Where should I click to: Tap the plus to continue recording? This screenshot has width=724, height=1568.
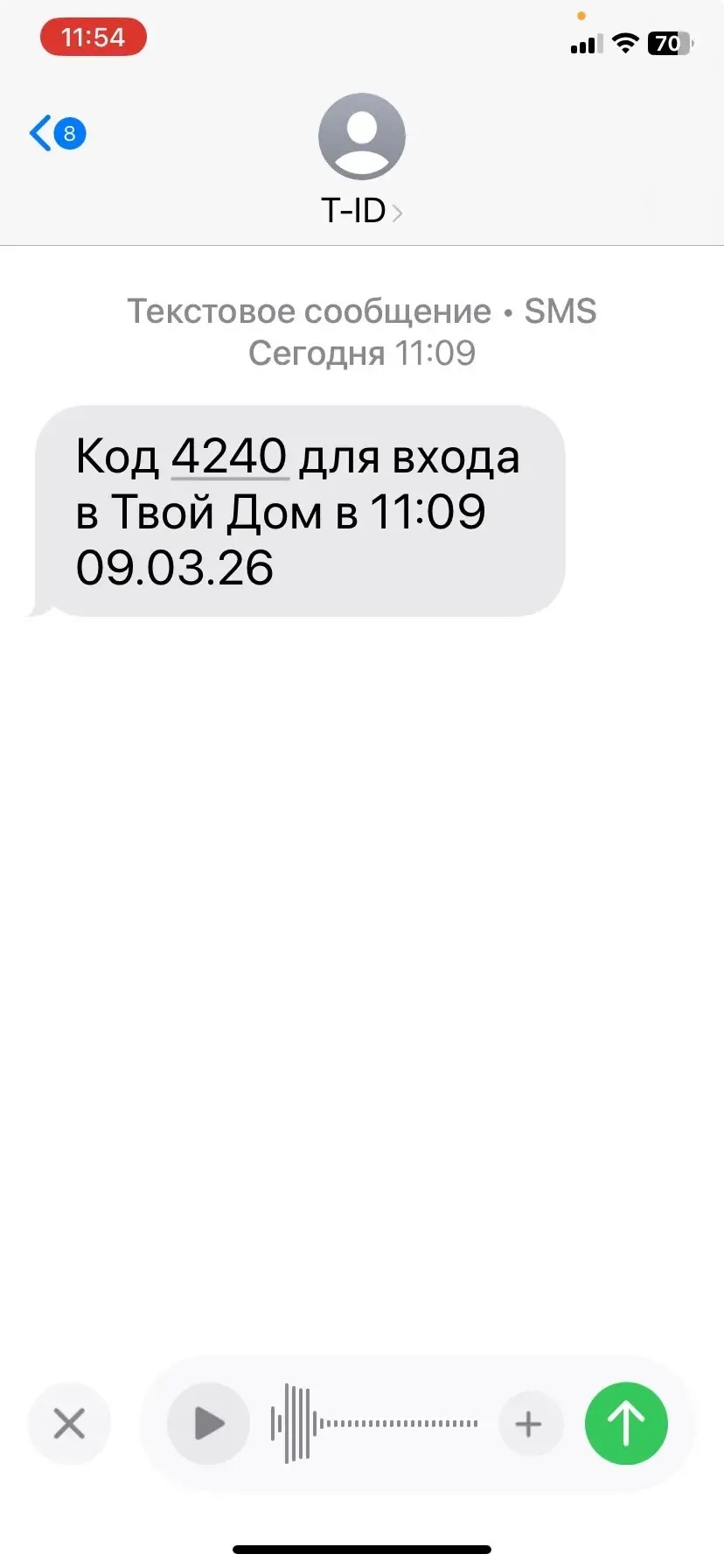pos(528,1424)
